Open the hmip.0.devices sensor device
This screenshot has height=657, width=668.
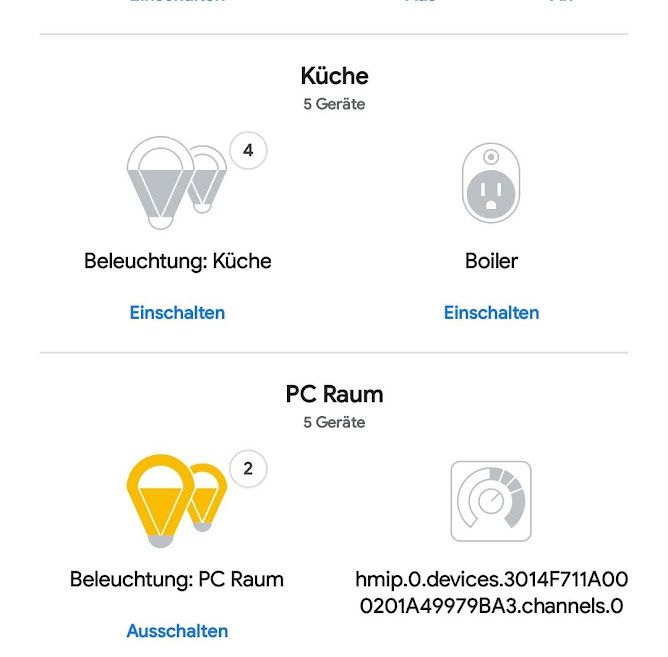tap(491, 503)
